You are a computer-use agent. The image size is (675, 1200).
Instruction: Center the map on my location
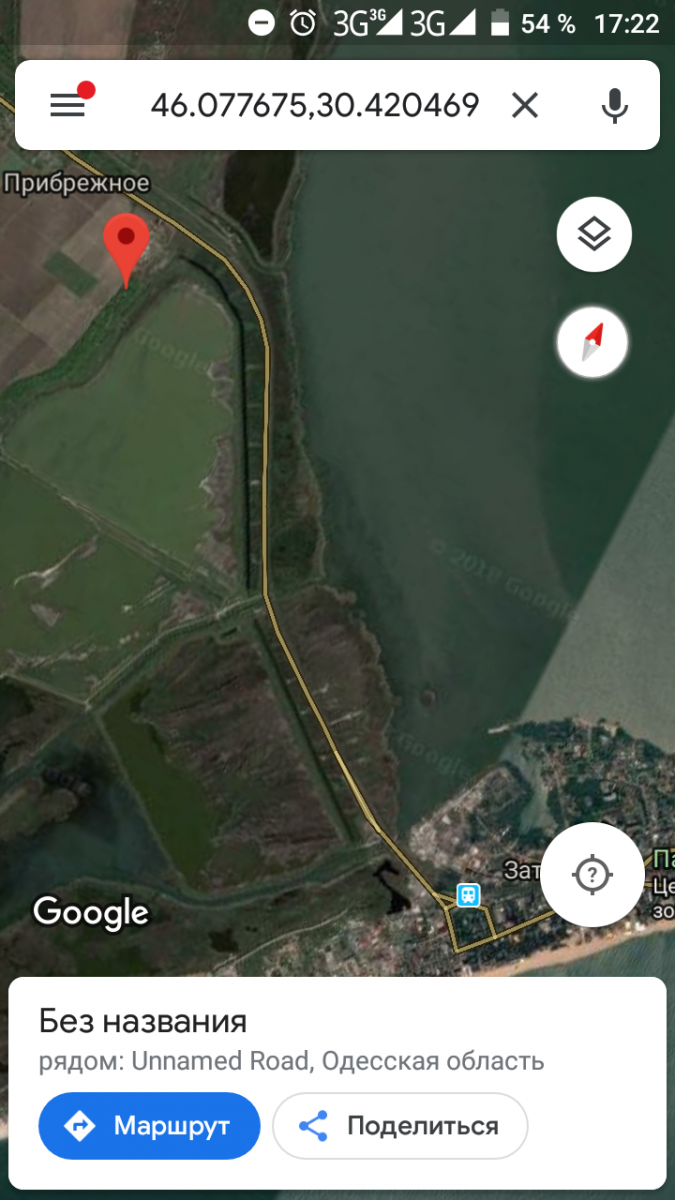[592, 876]
